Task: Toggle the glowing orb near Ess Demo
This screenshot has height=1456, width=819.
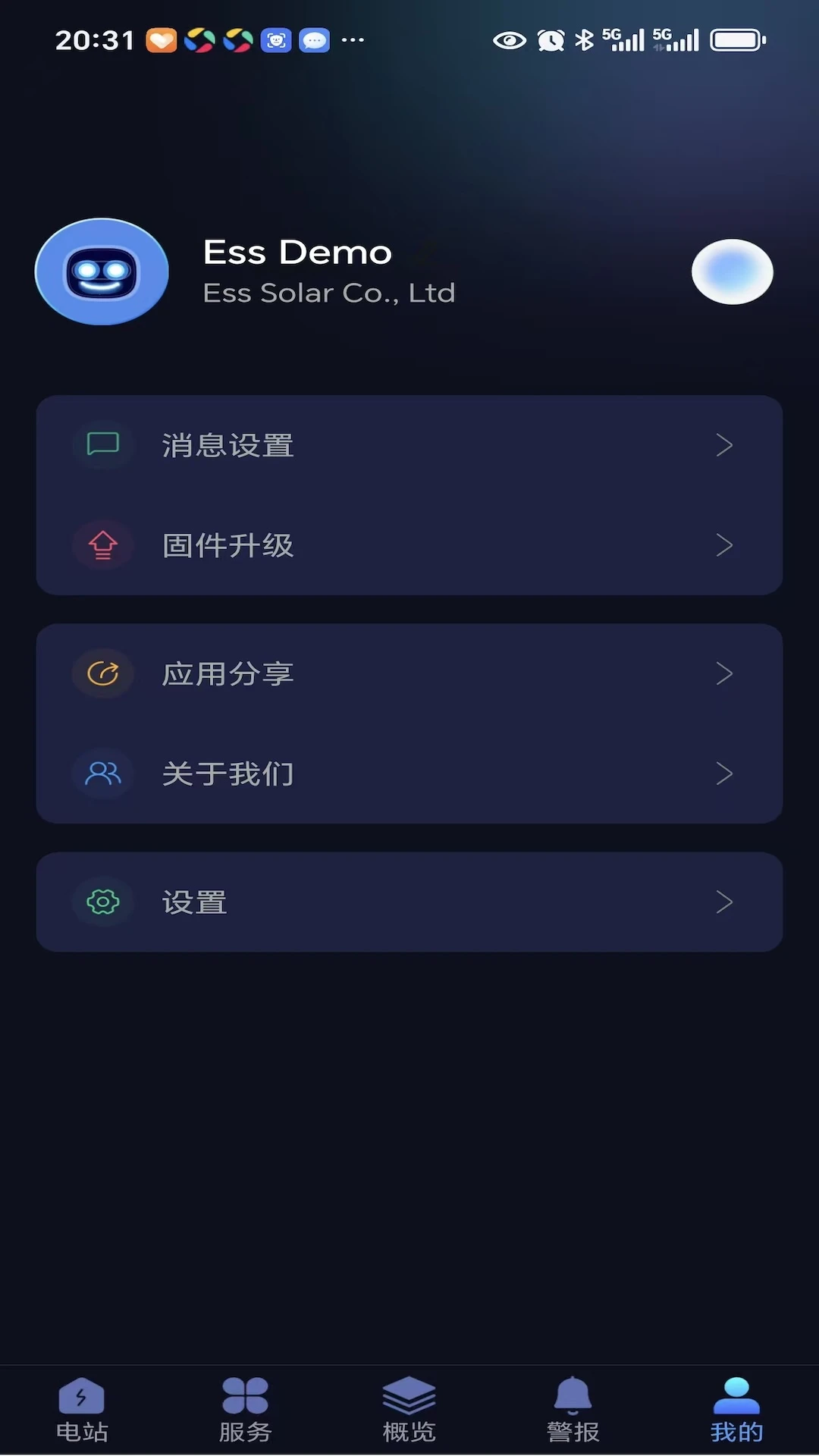Action: [x=731, y=271]
